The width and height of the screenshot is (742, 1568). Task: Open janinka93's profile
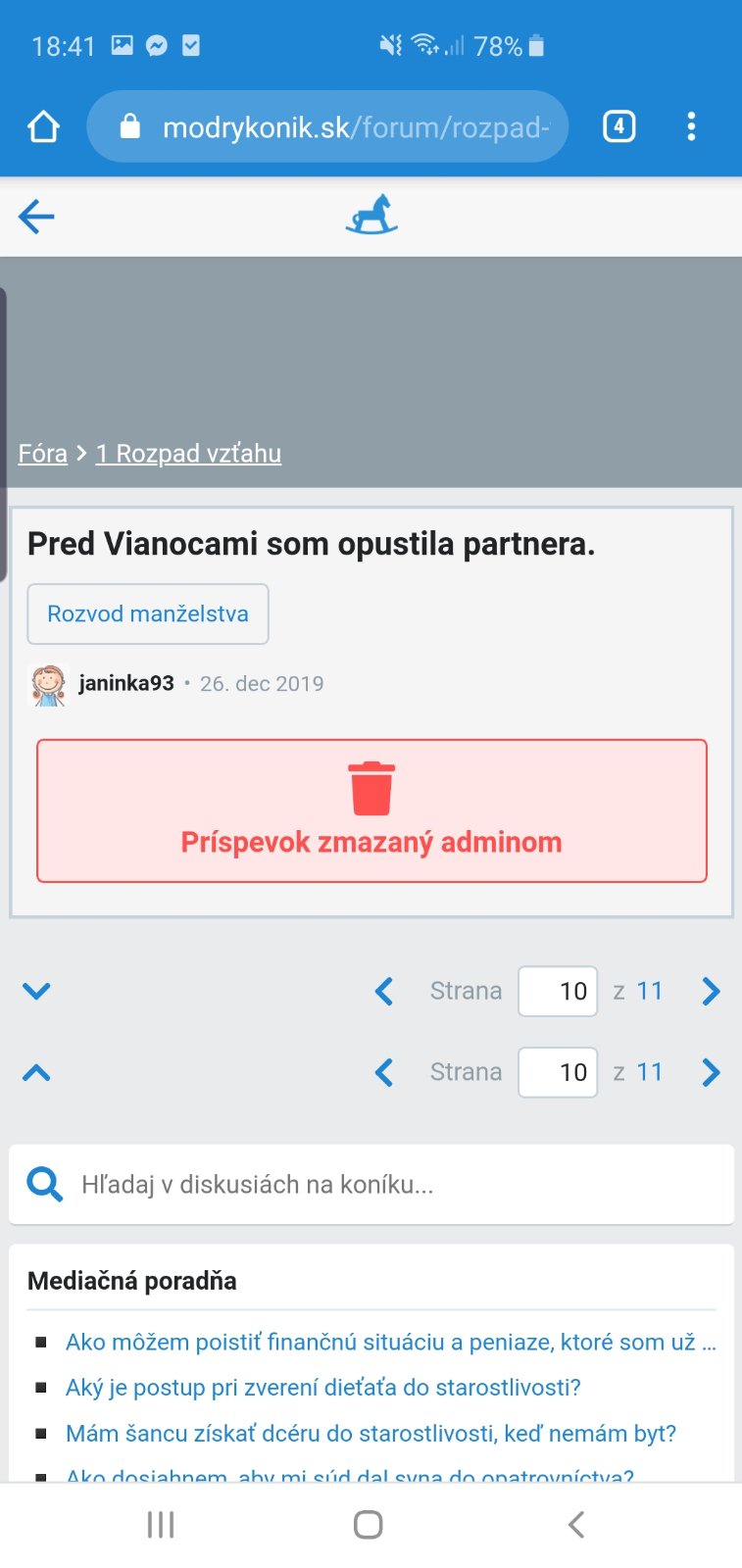pos(125,683)
